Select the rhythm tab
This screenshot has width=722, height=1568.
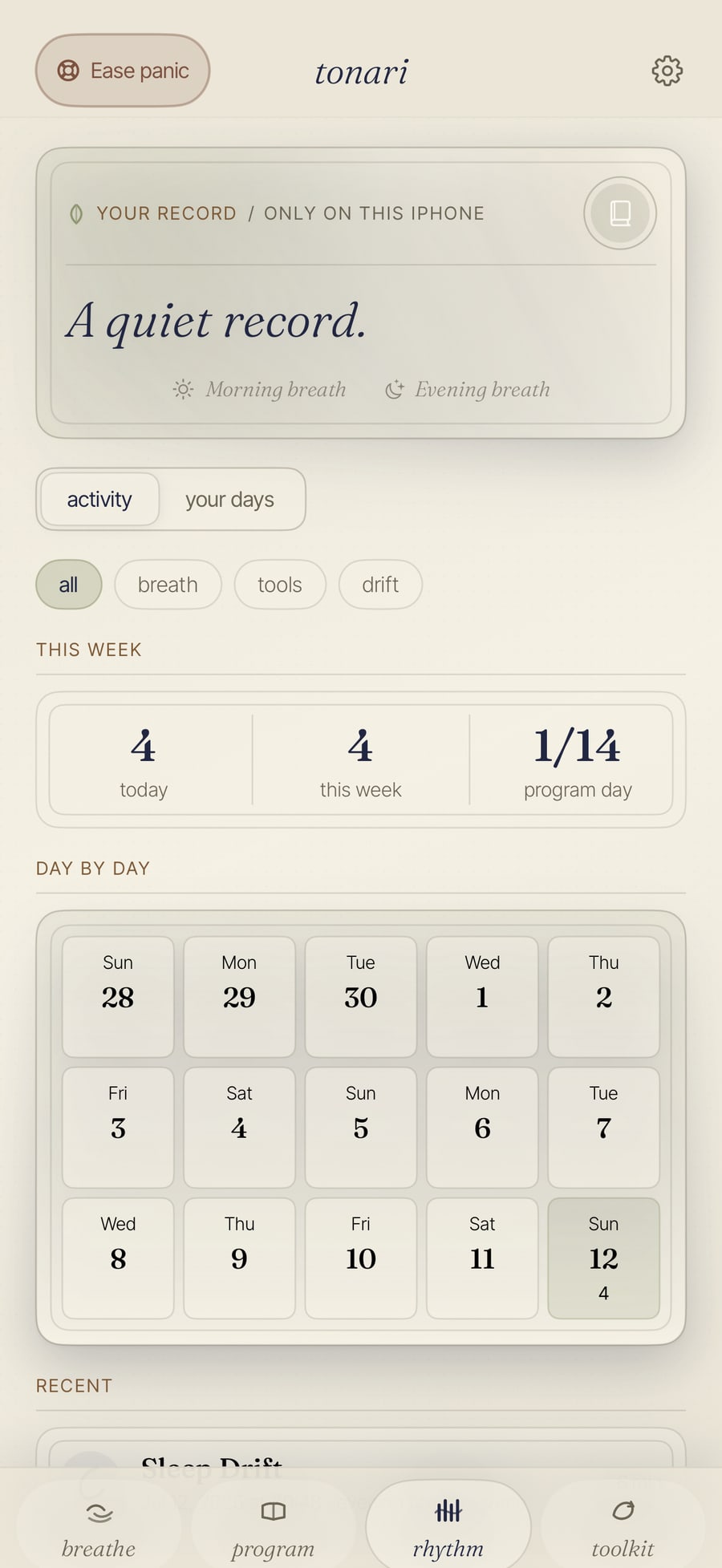448,1528
